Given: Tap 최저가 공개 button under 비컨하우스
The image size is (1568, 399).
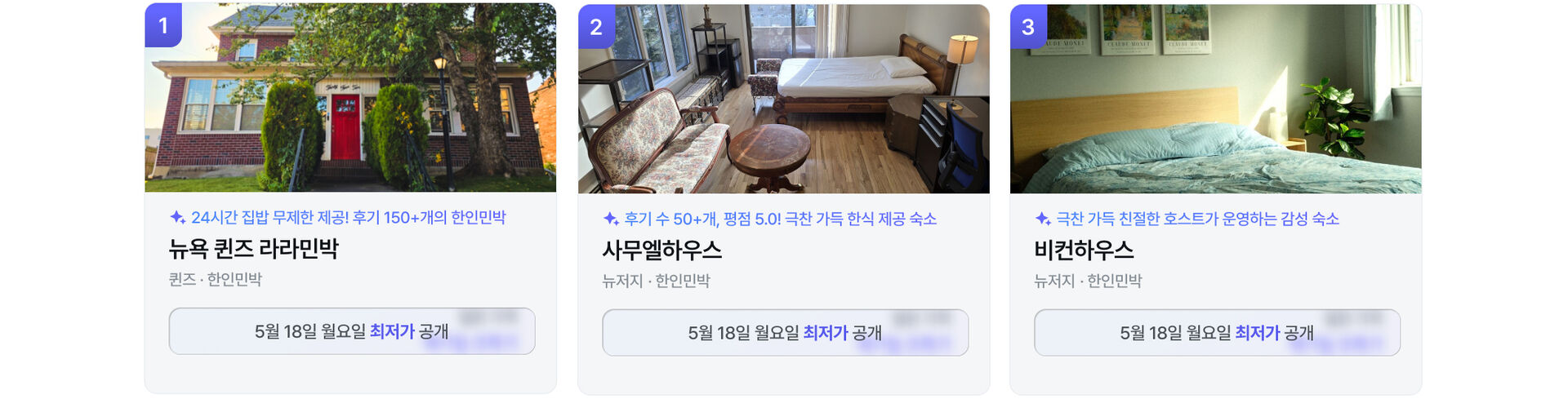Looking at the screenshot, I should coord(1217,333).
